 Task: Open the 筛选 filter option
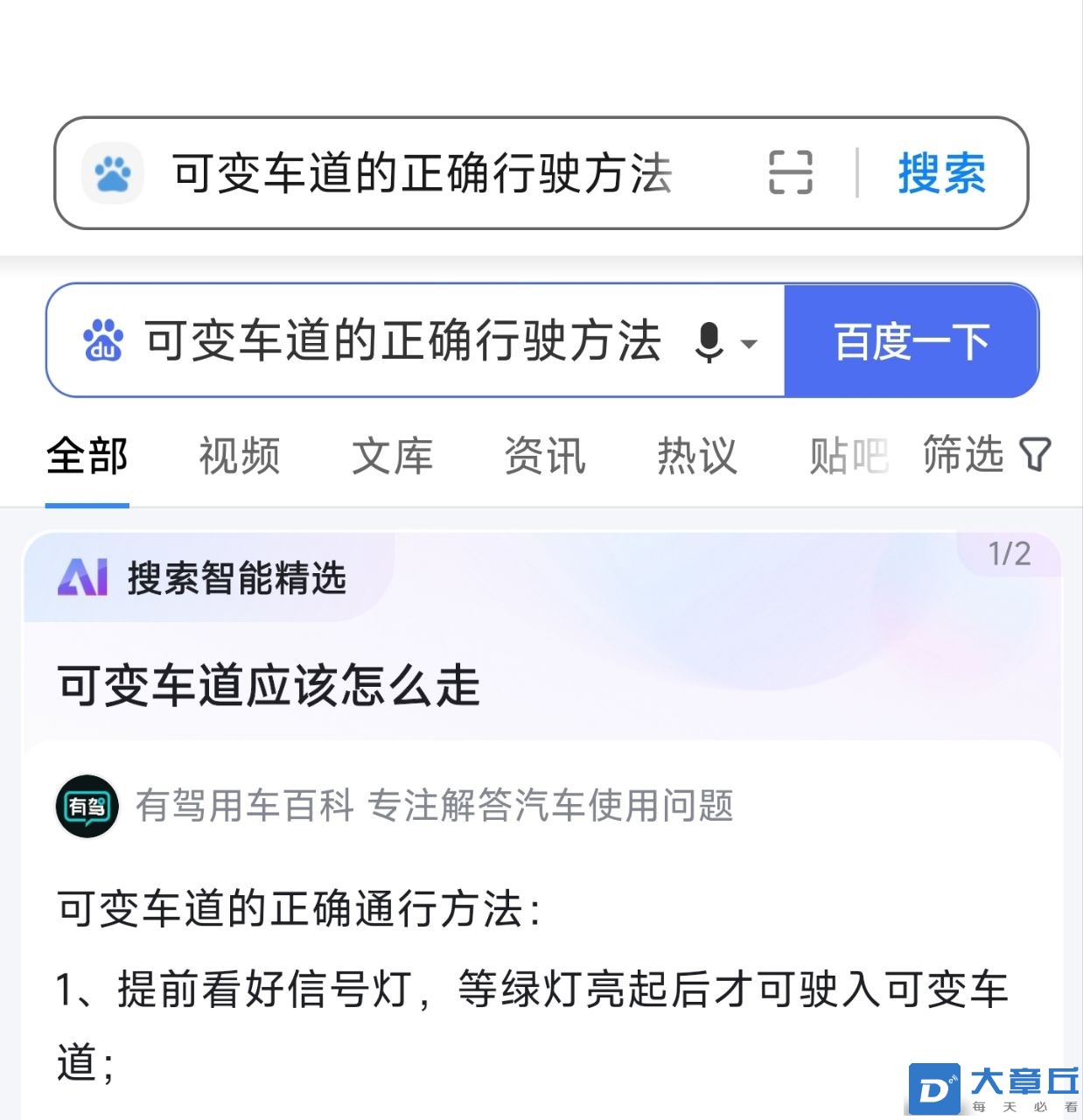coord(986,454)
